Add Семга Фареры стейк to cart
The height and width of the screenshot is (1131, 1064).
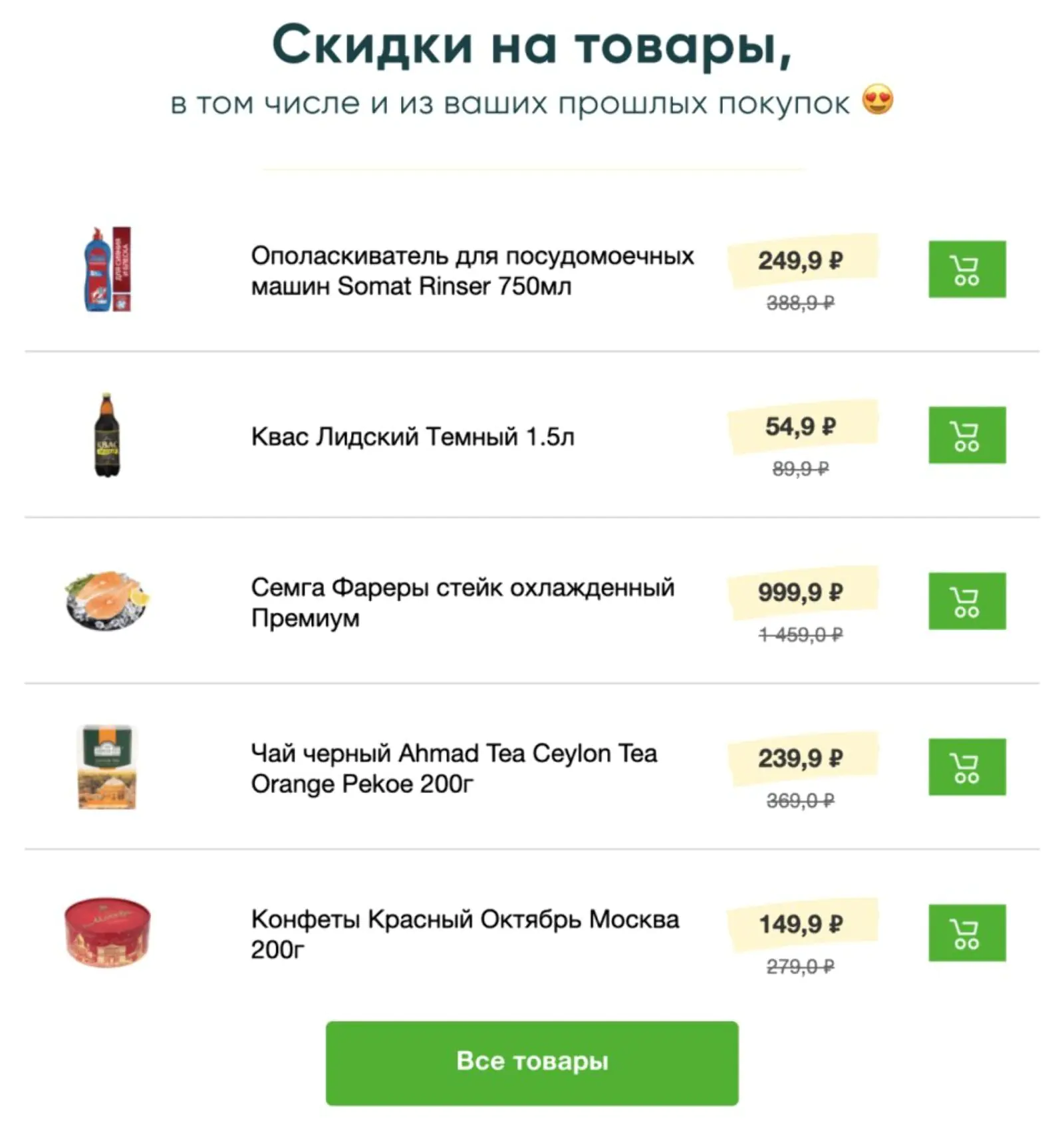point(966,601)
